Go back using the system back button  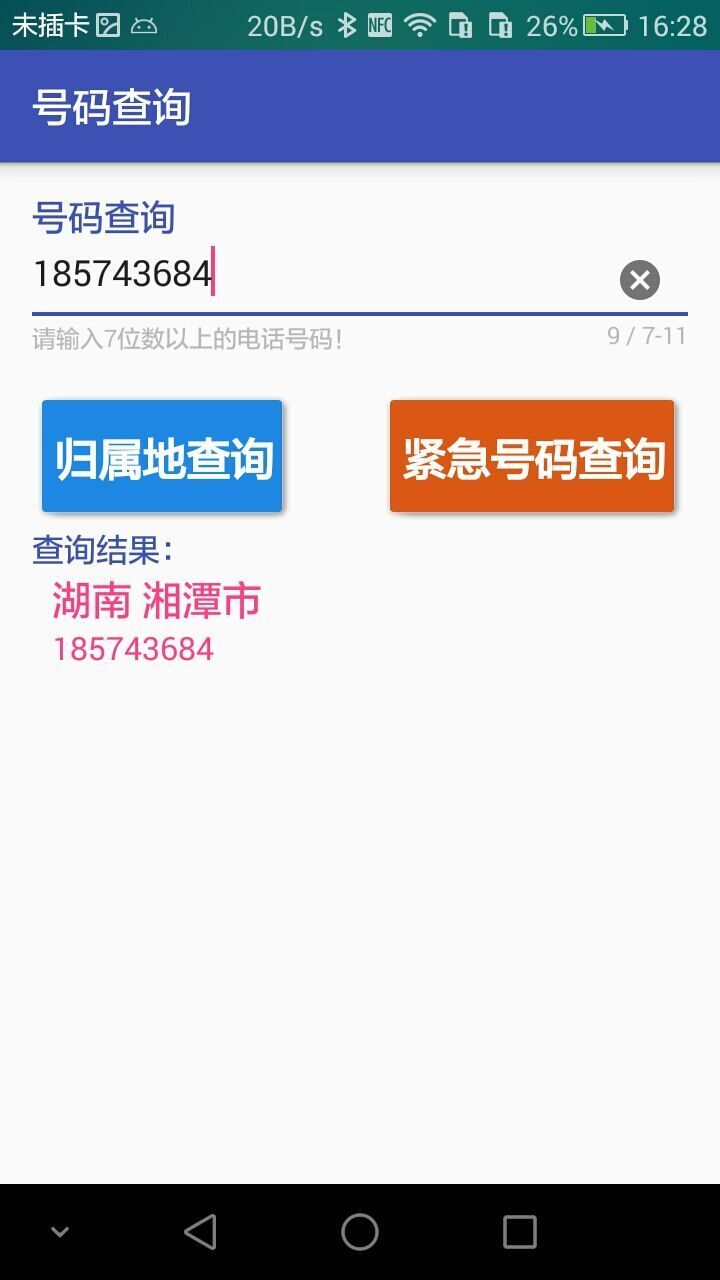tap(200, 1232)
